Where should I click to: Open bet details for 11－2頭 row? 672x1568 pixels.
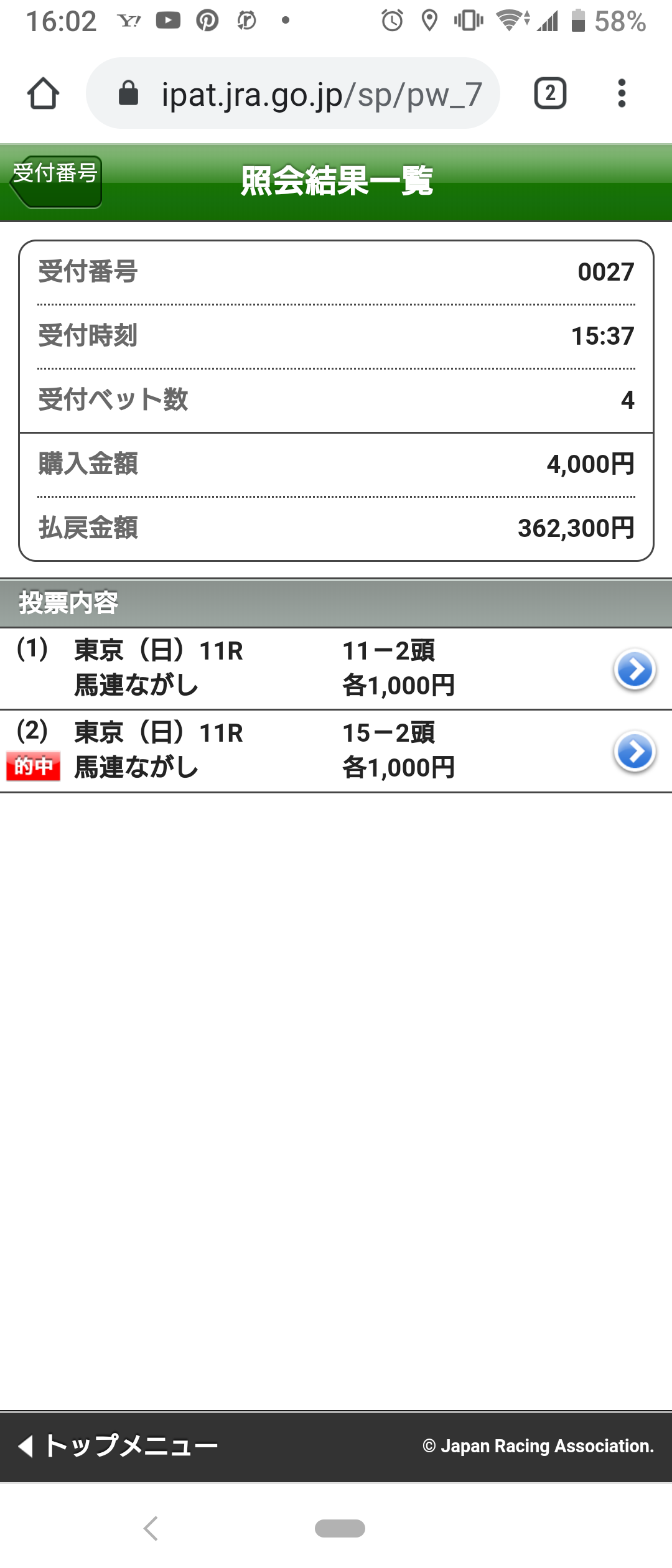634,670
